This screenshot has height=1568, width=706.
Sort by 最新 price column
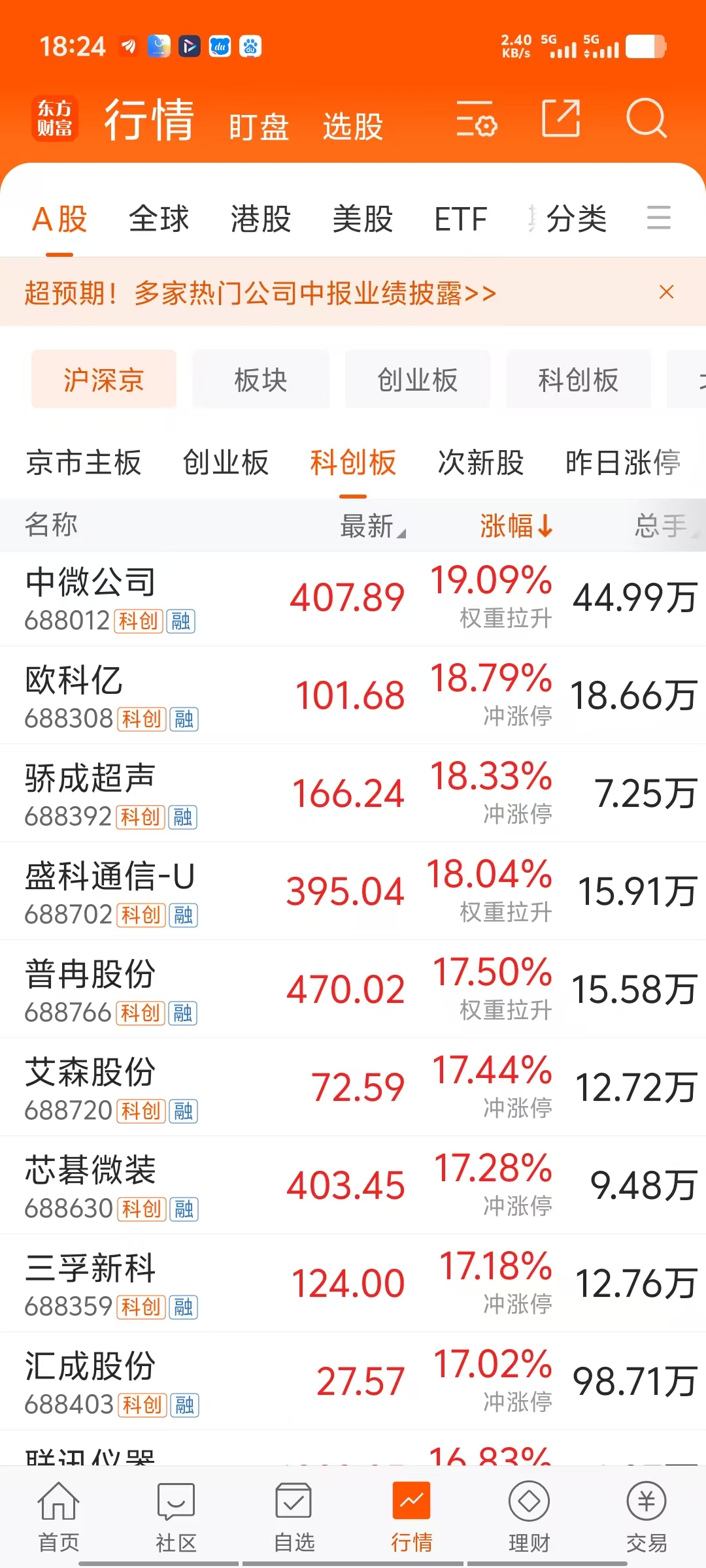tap(373, 526)
